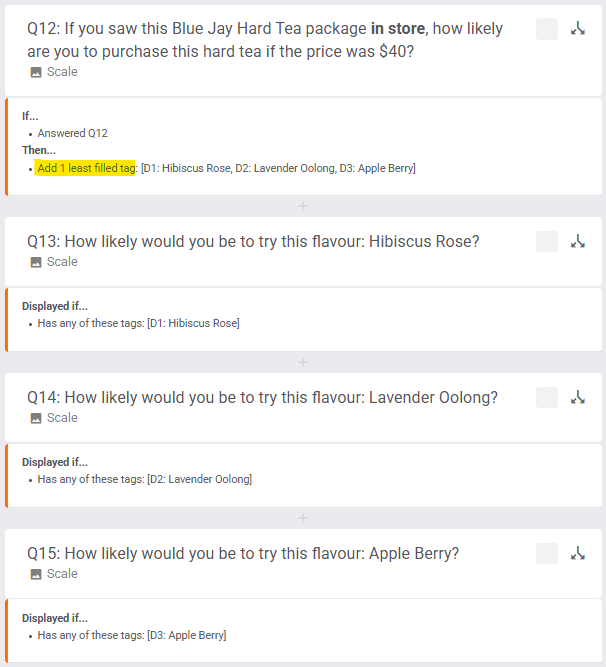Open branching logic icon for Q14

click(578, 397)
